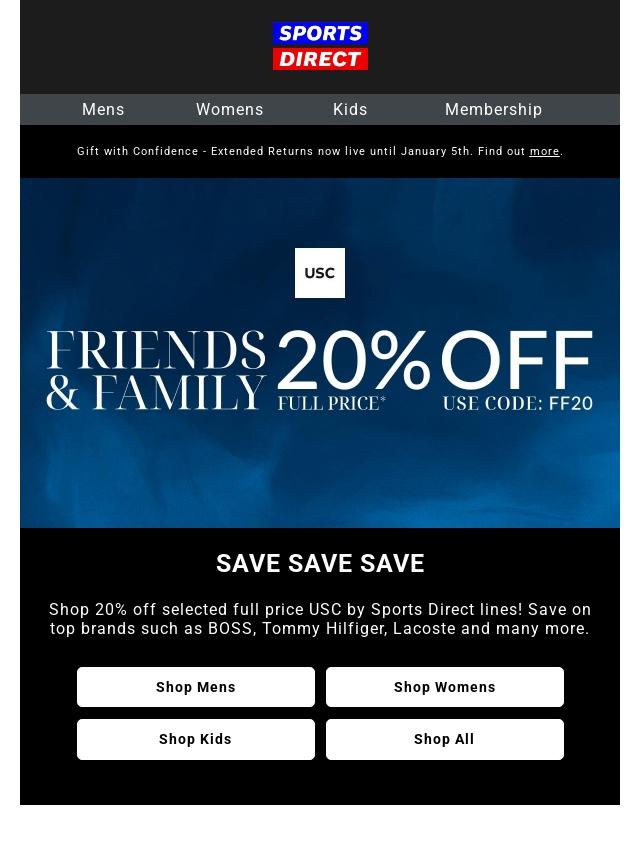
Task: Select the Shop All button
Action: [444, 739]
